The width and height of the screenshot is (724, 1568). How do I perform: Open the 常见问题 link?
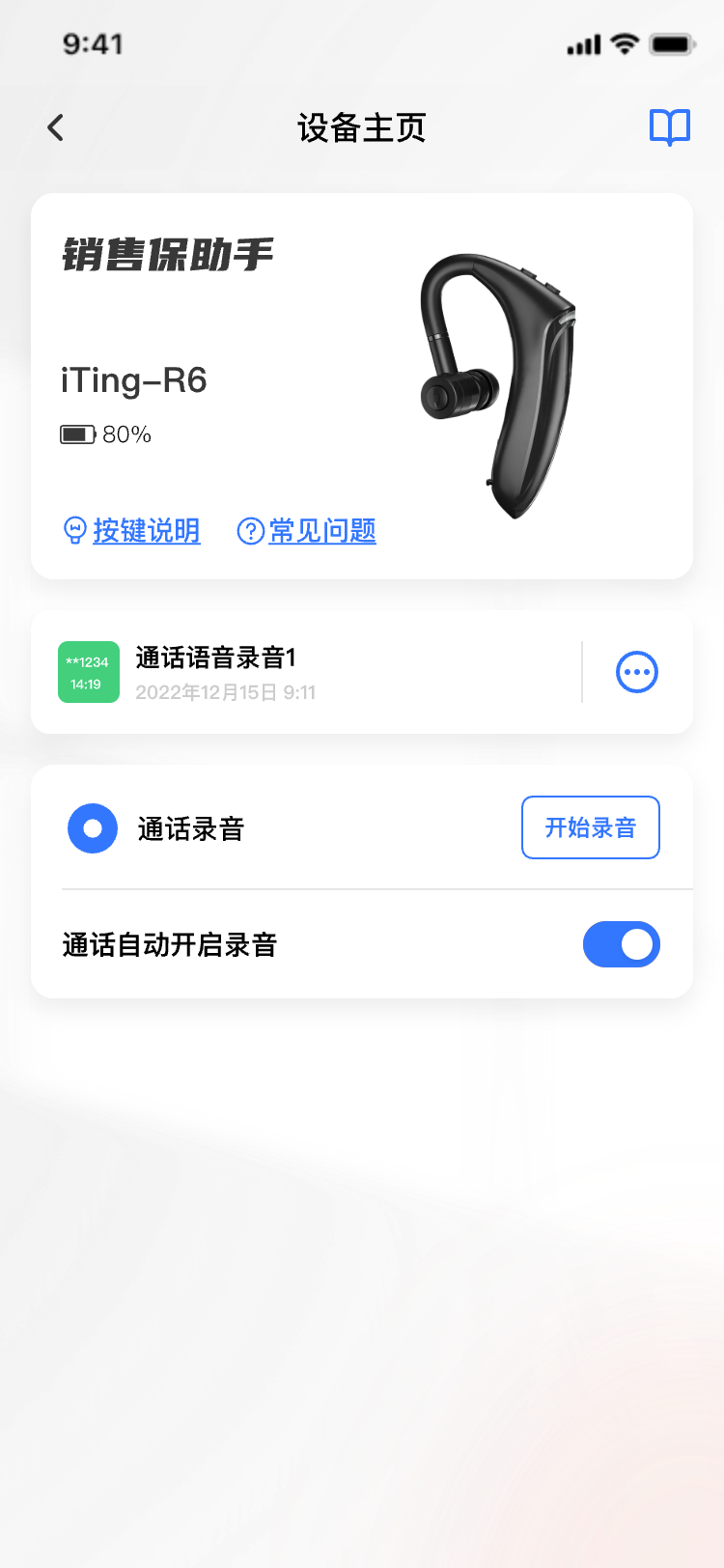(320, 531)
